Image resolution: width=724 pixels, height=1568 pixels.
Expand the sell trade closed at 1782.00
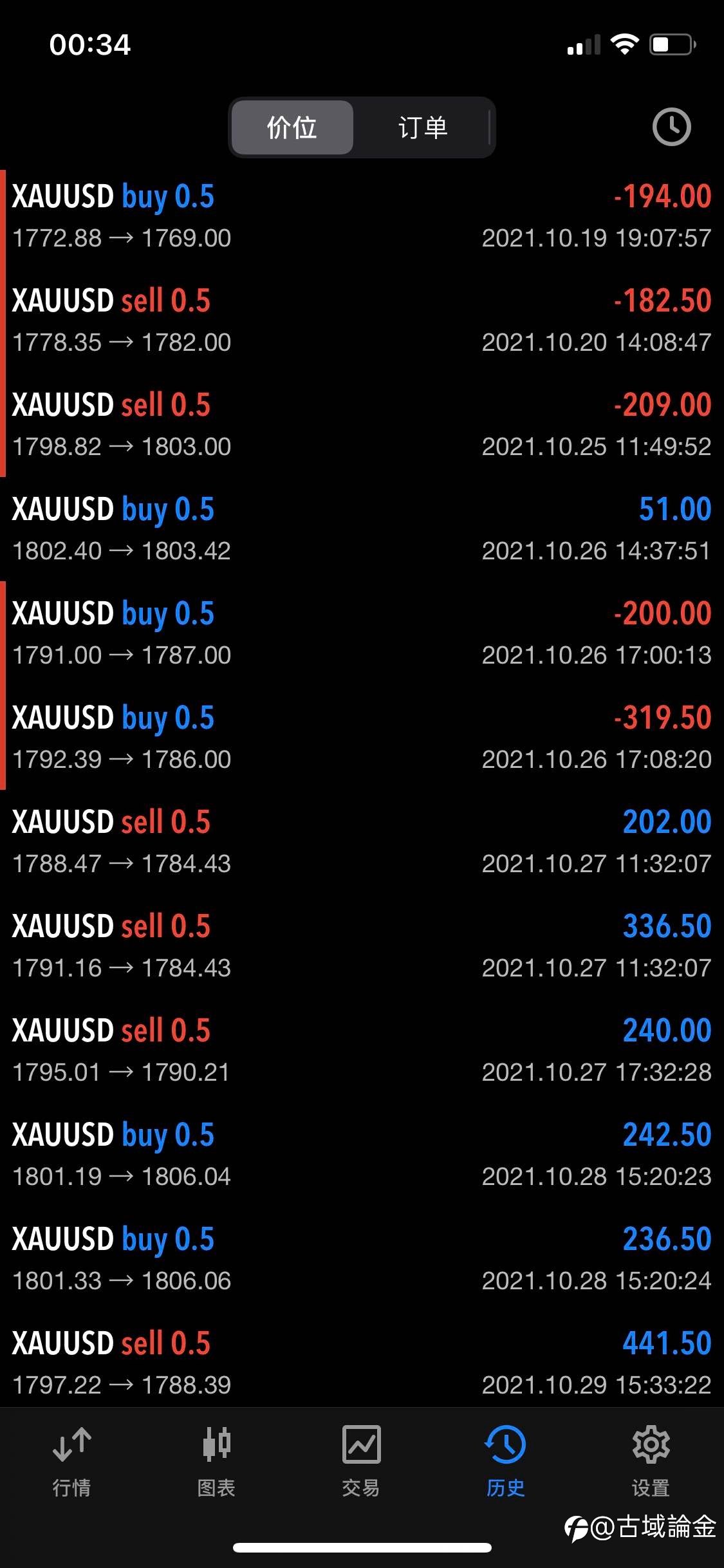click(362, 321)
